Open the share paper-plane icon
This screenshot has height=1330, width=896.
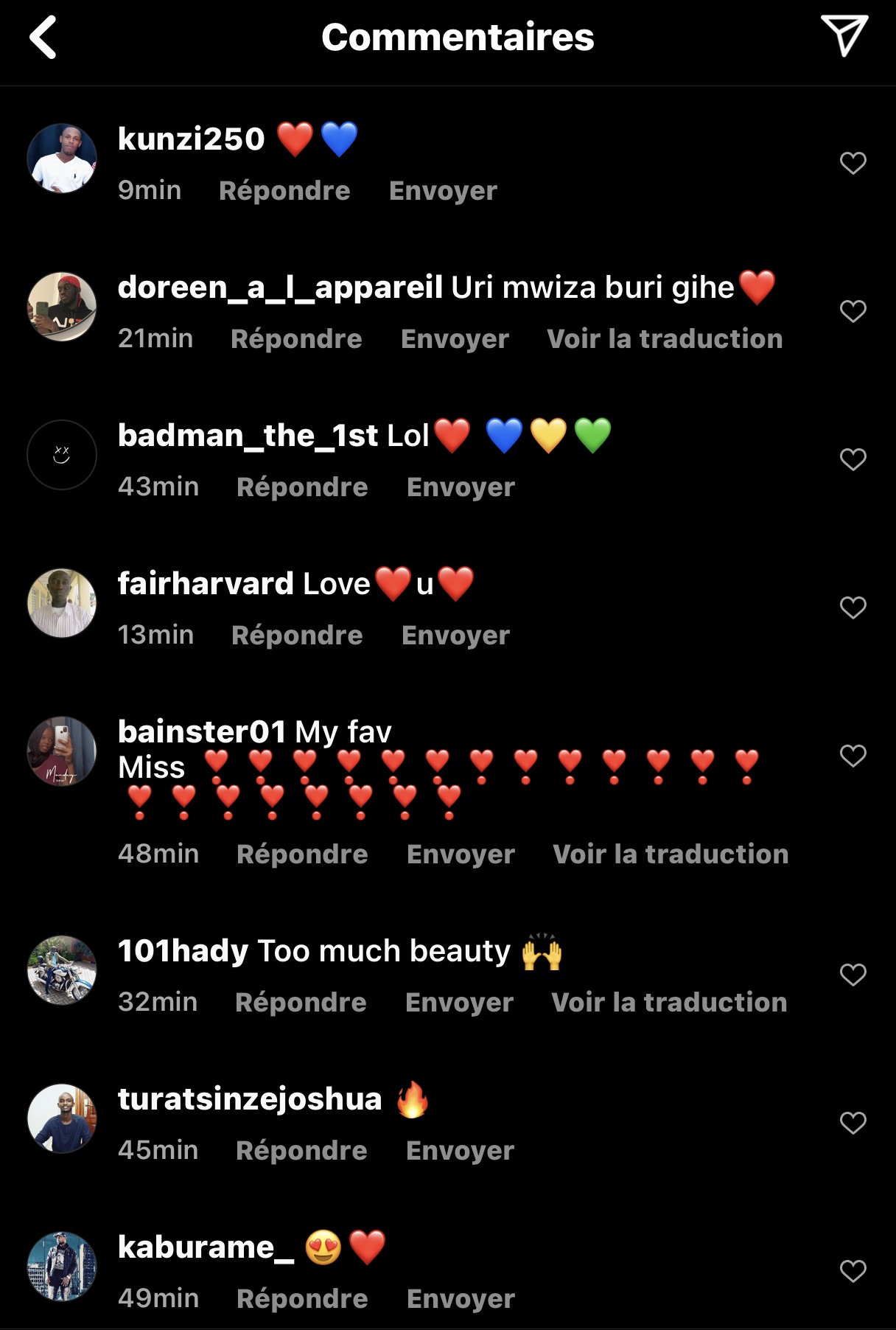pos(844,36)
